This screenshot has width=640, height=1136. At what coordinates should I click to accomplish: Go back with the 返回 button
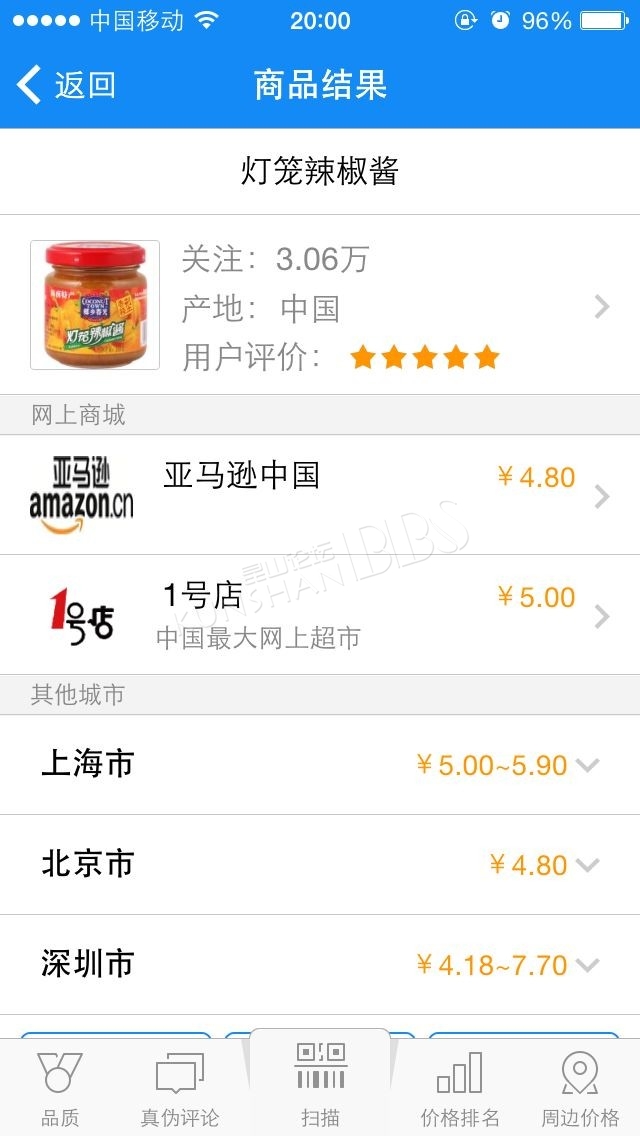65,85
